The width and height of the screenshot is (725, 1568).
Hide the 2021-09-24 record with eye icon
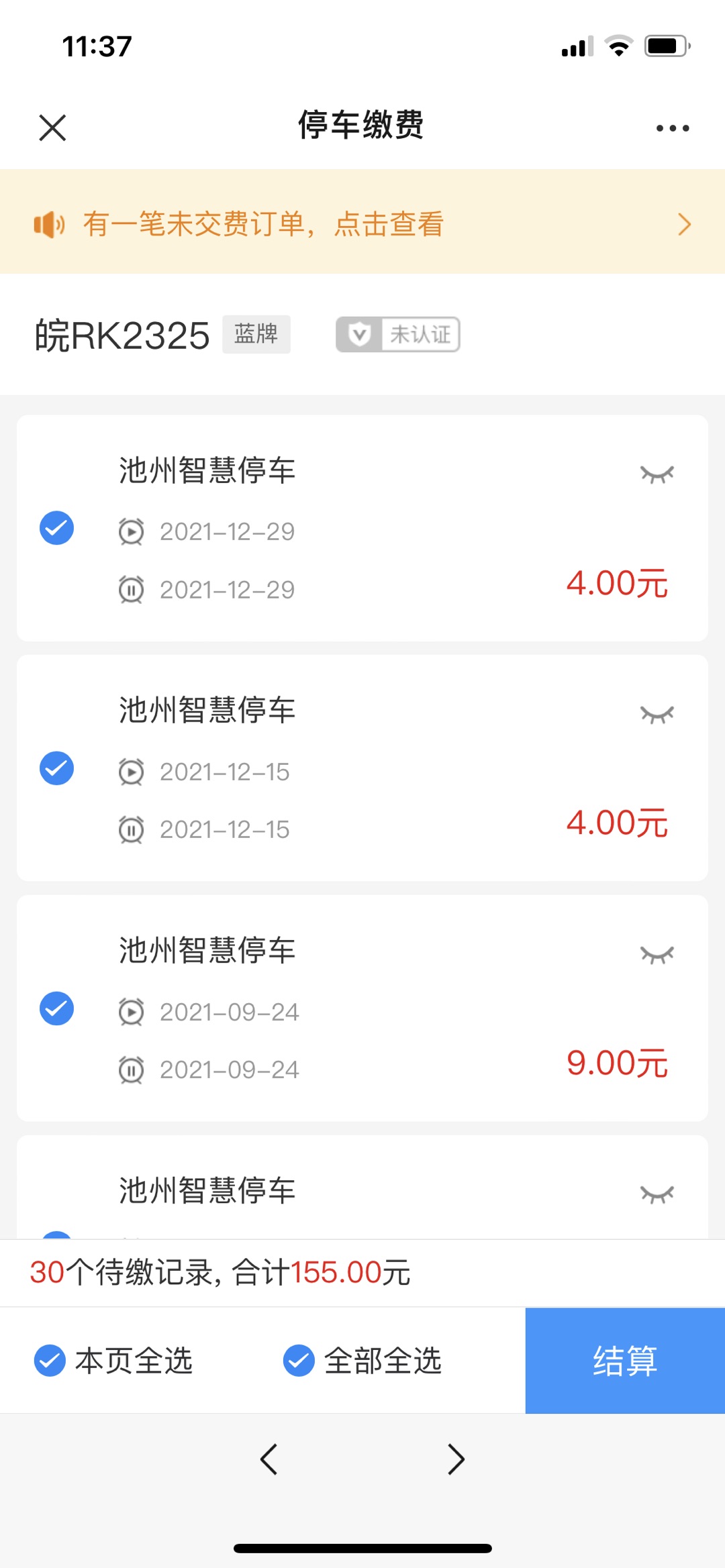(x=657, y=955)
